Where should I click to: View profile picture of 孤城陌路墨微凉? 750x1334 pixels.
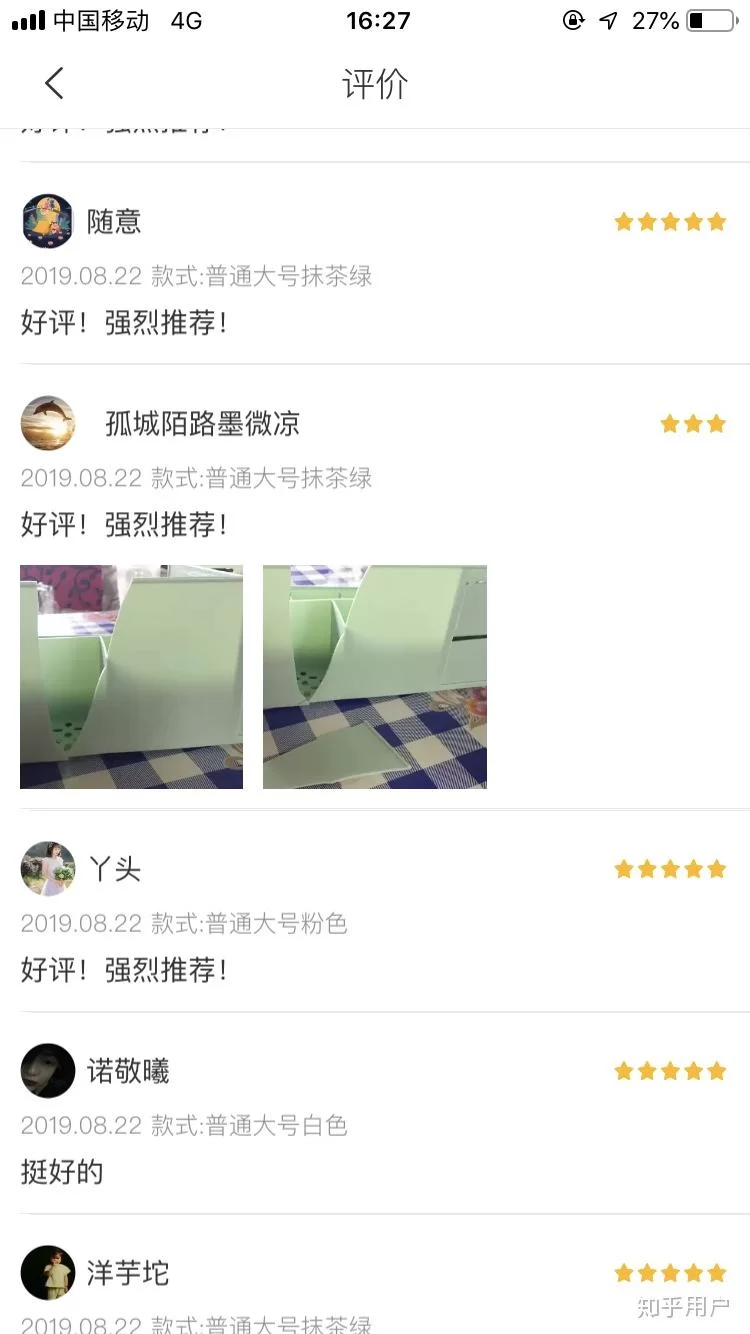point(48,423)
